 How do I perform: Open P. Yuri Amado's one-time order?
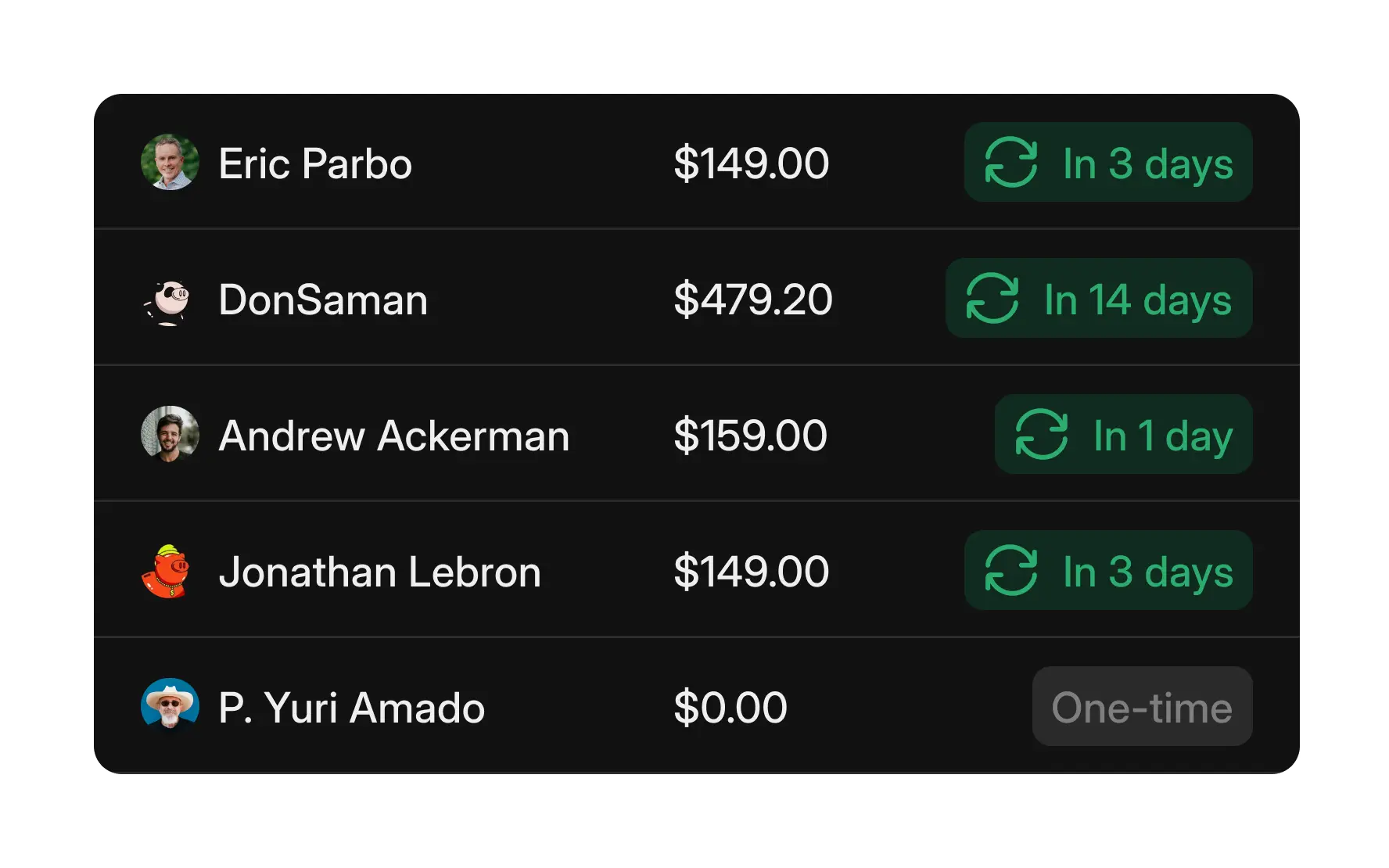pyautogui.click(x=351, y=708)
